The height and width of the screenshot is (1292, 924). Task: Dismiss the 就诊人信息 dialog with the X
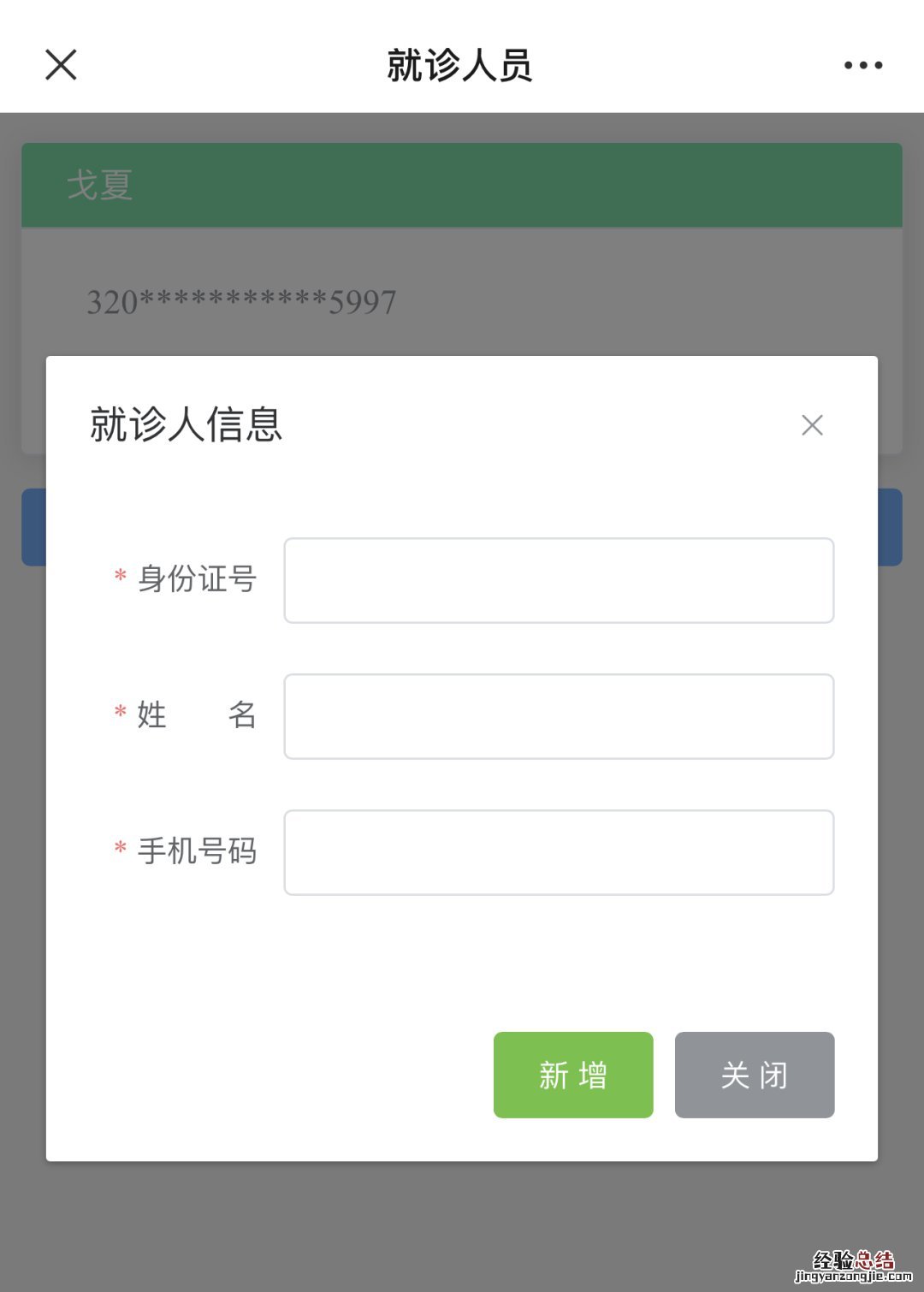(x=812, y=425)
